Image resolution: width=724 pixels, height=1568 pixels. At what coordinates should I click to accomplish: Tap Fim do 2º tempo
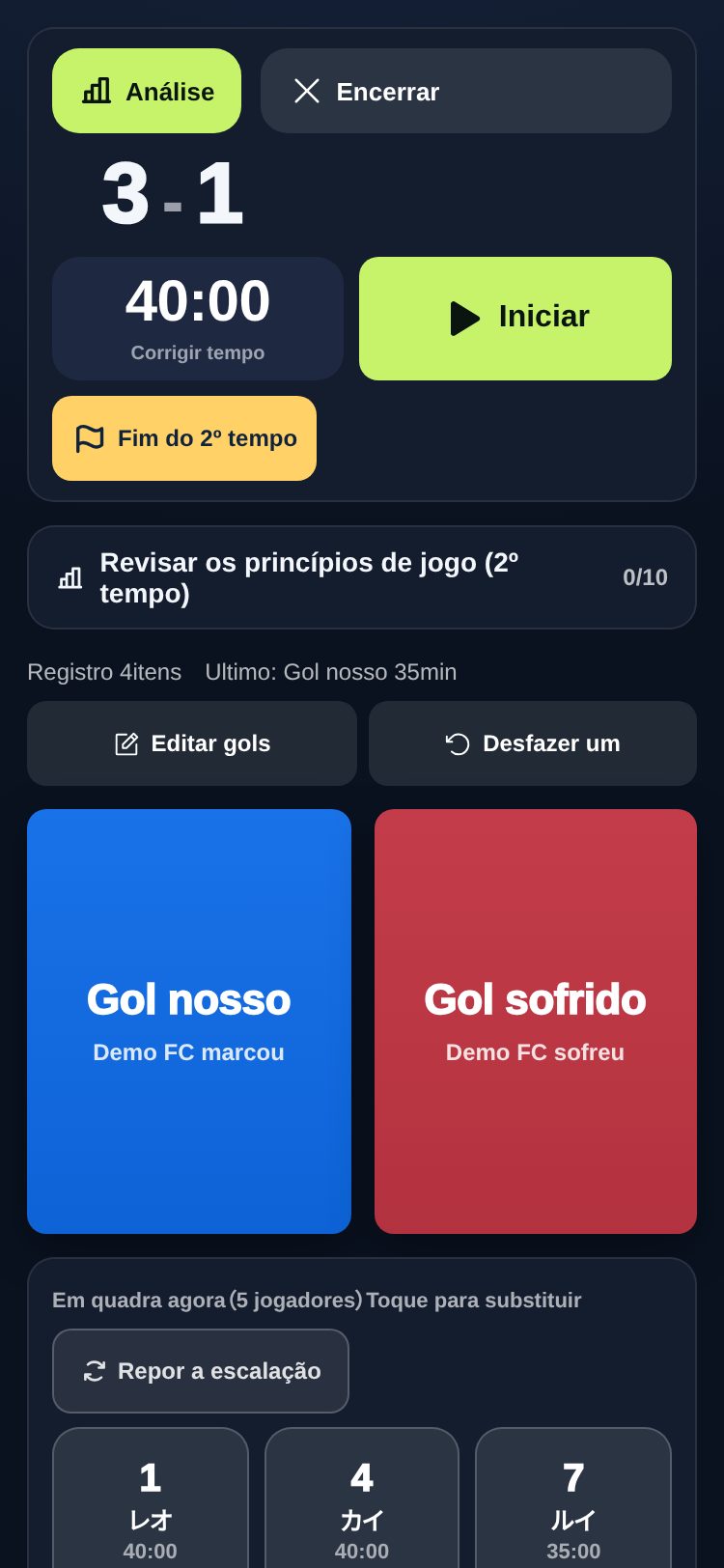184,438
